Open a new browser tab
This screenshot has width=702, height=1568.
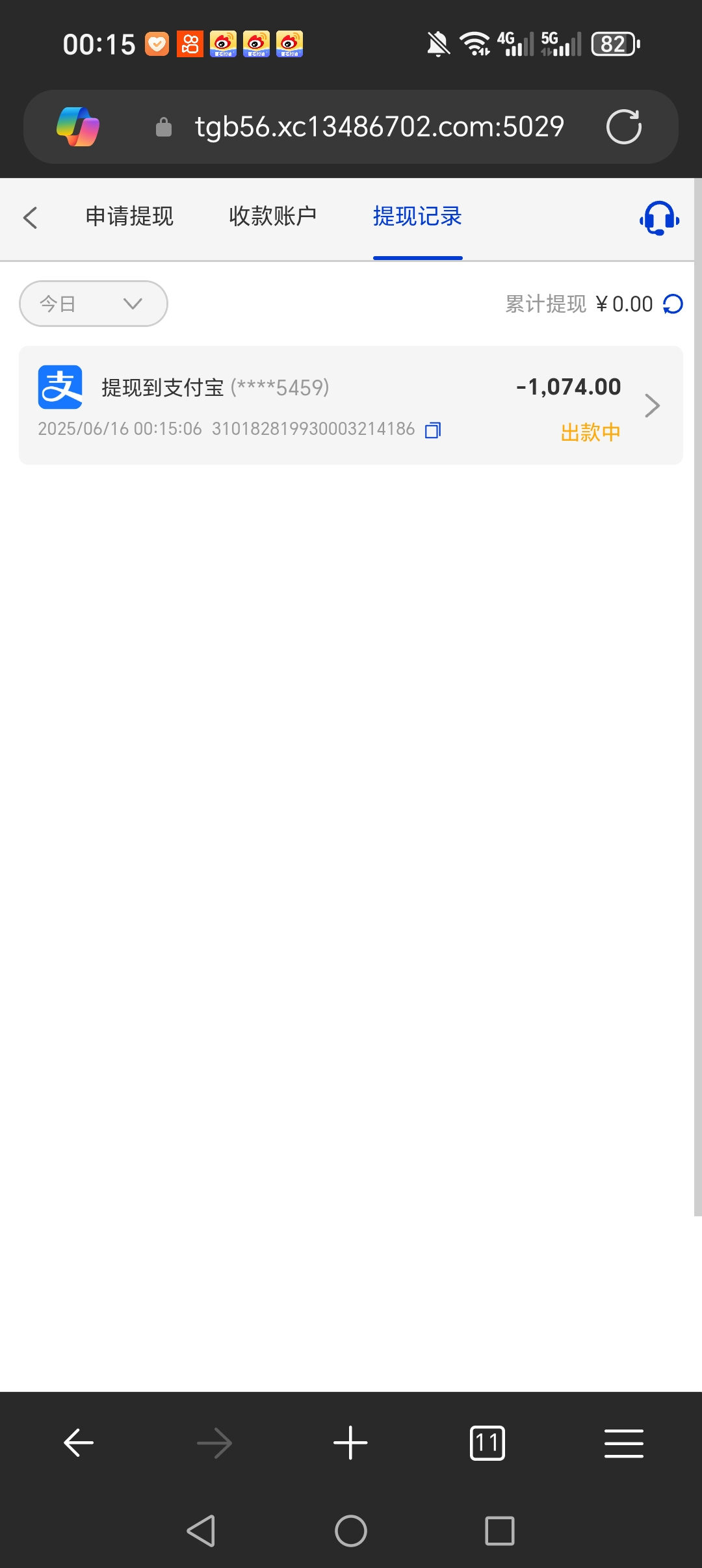[350, 1443]
